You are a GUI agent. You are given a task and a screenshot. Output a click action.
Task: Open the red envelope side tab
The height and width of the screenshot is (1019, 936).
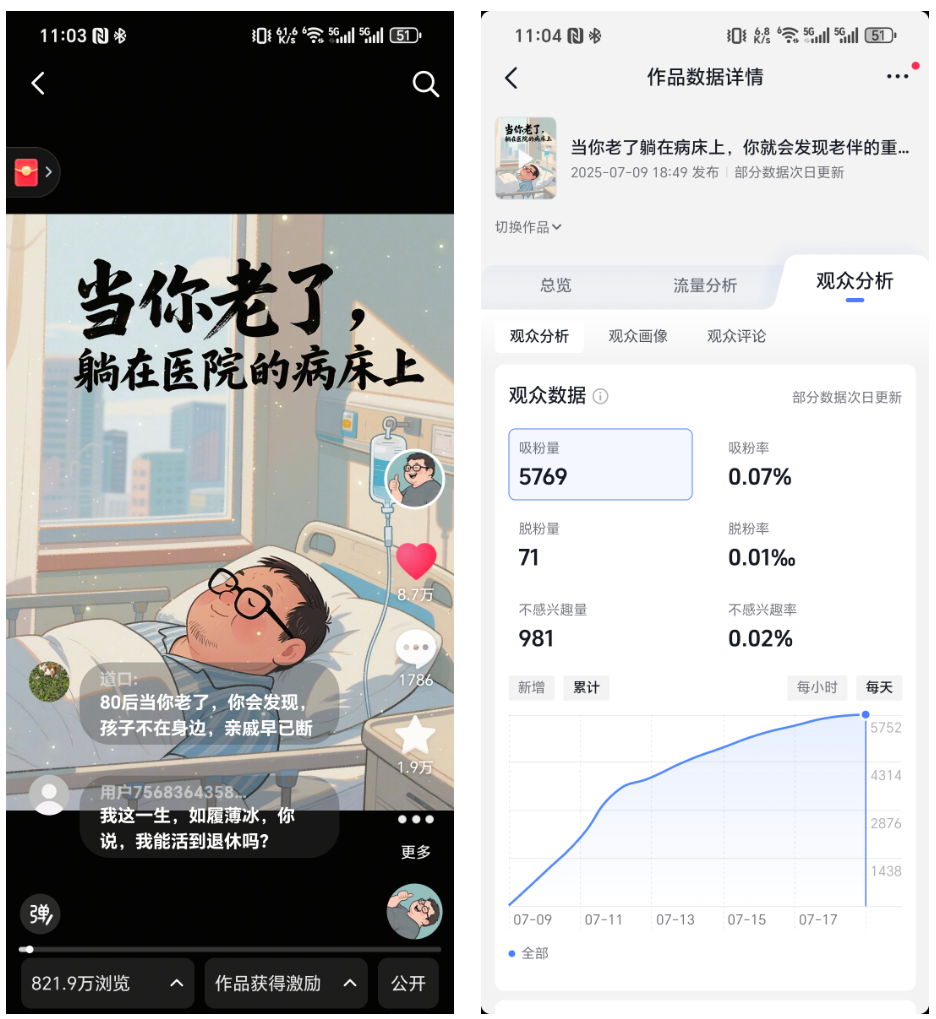[33, 173]
